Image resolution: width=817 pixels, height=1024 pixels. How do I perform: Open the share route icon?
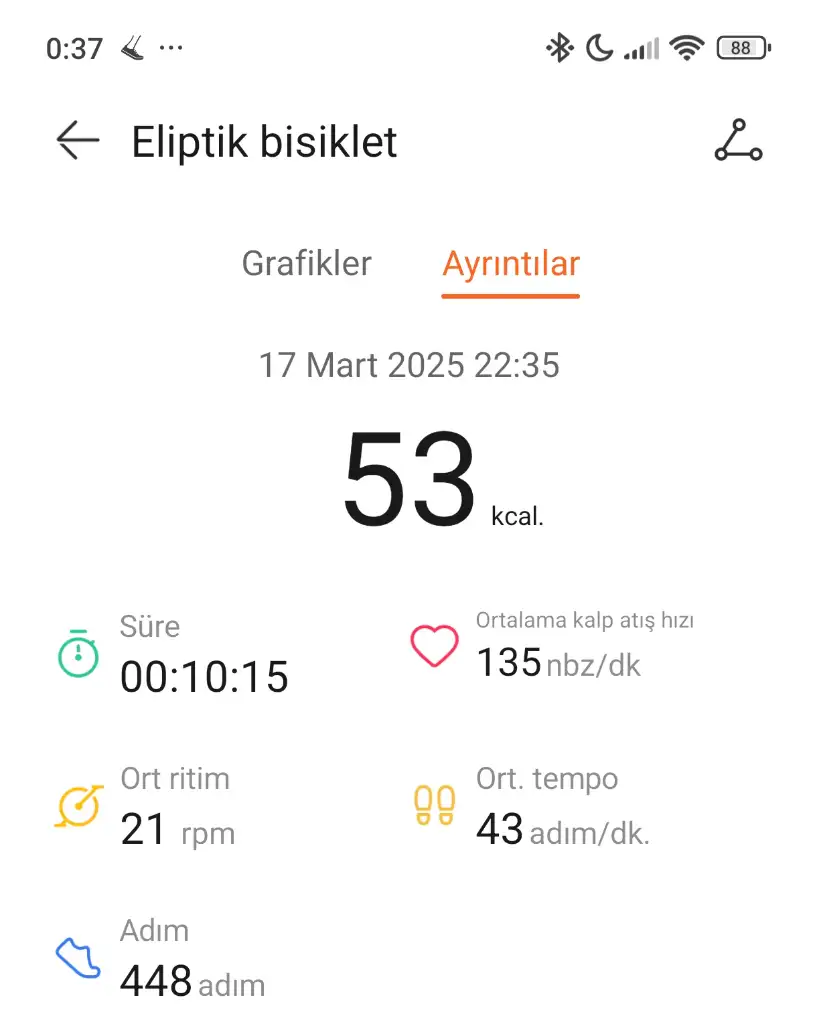point(738,141)
